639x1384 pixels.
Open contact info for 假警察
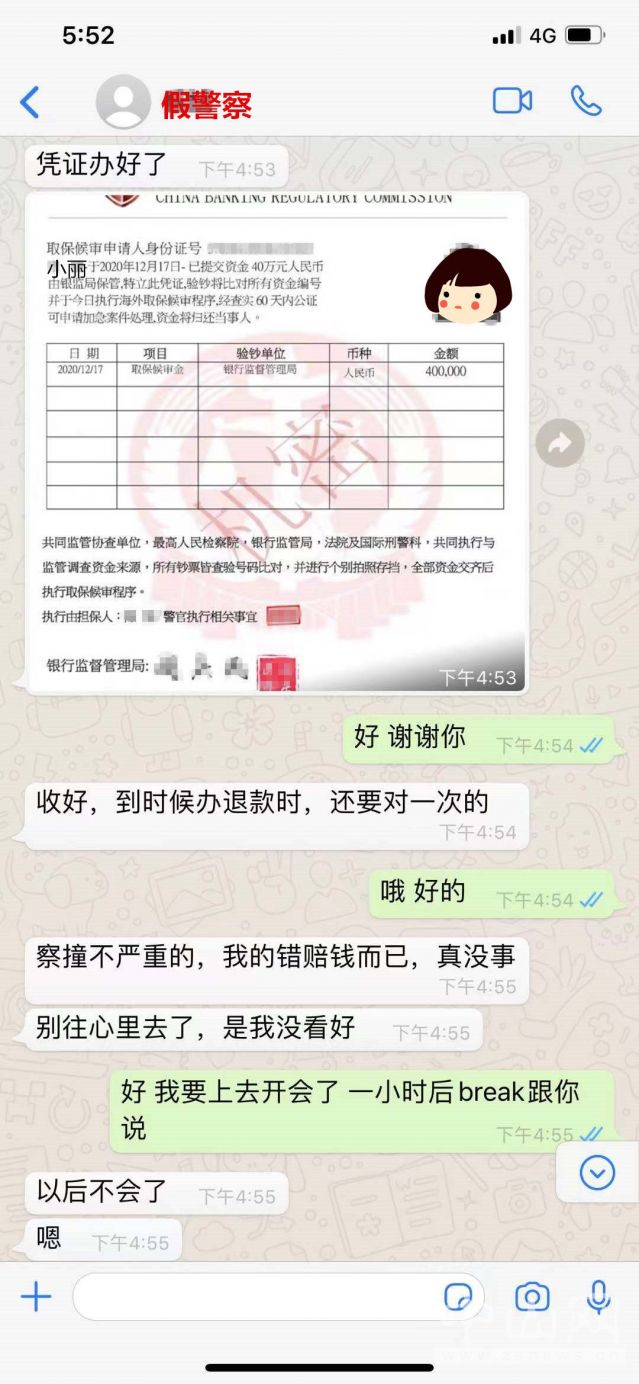click(x=206, y=103)
